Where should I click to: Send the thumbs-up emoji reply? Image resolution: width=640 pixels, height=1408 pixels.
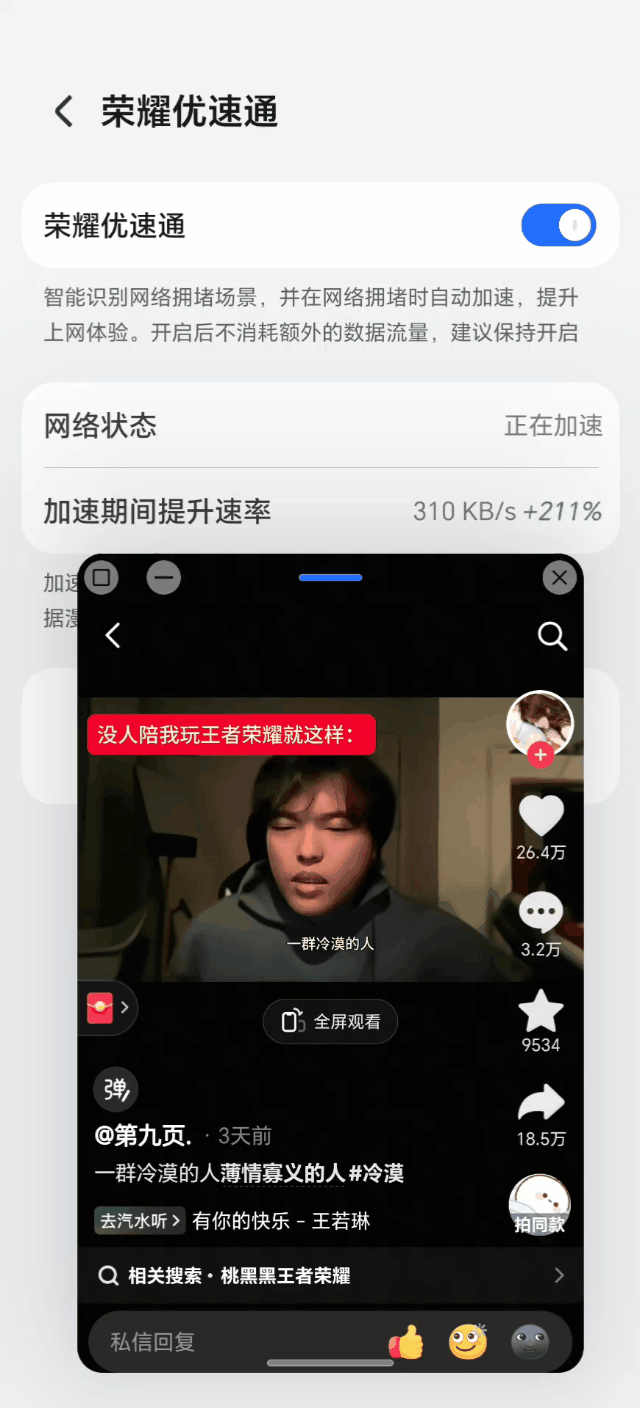[406, 1342]
